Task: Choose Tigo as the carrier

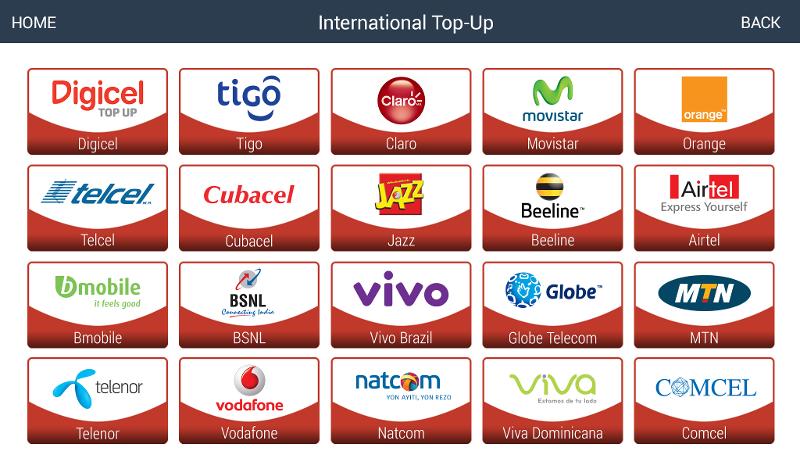Action: [249, 111]
